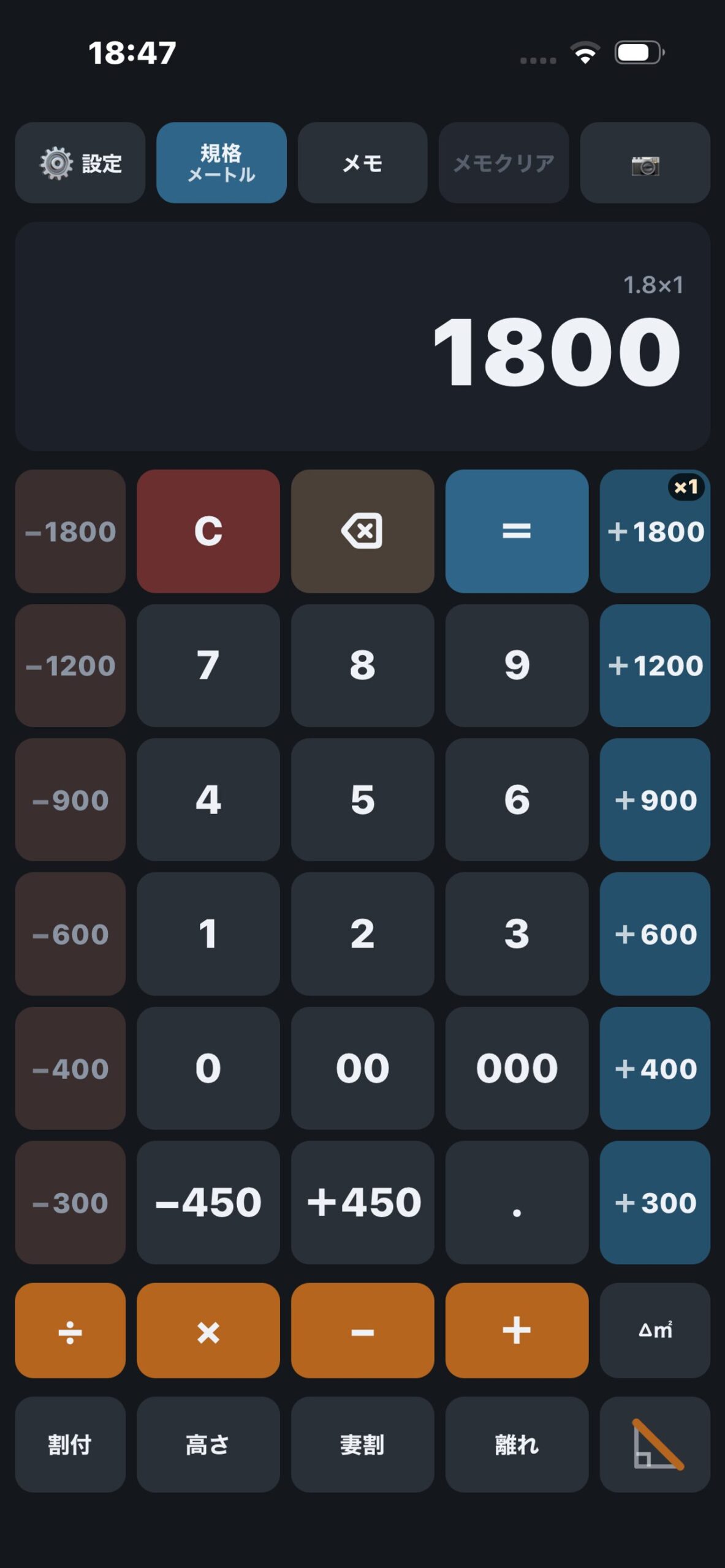The width and height of the screenshot is (725, 1568).
Task: Tap the −450 key
Action: pyautogui.click(x=208, y=1202)
